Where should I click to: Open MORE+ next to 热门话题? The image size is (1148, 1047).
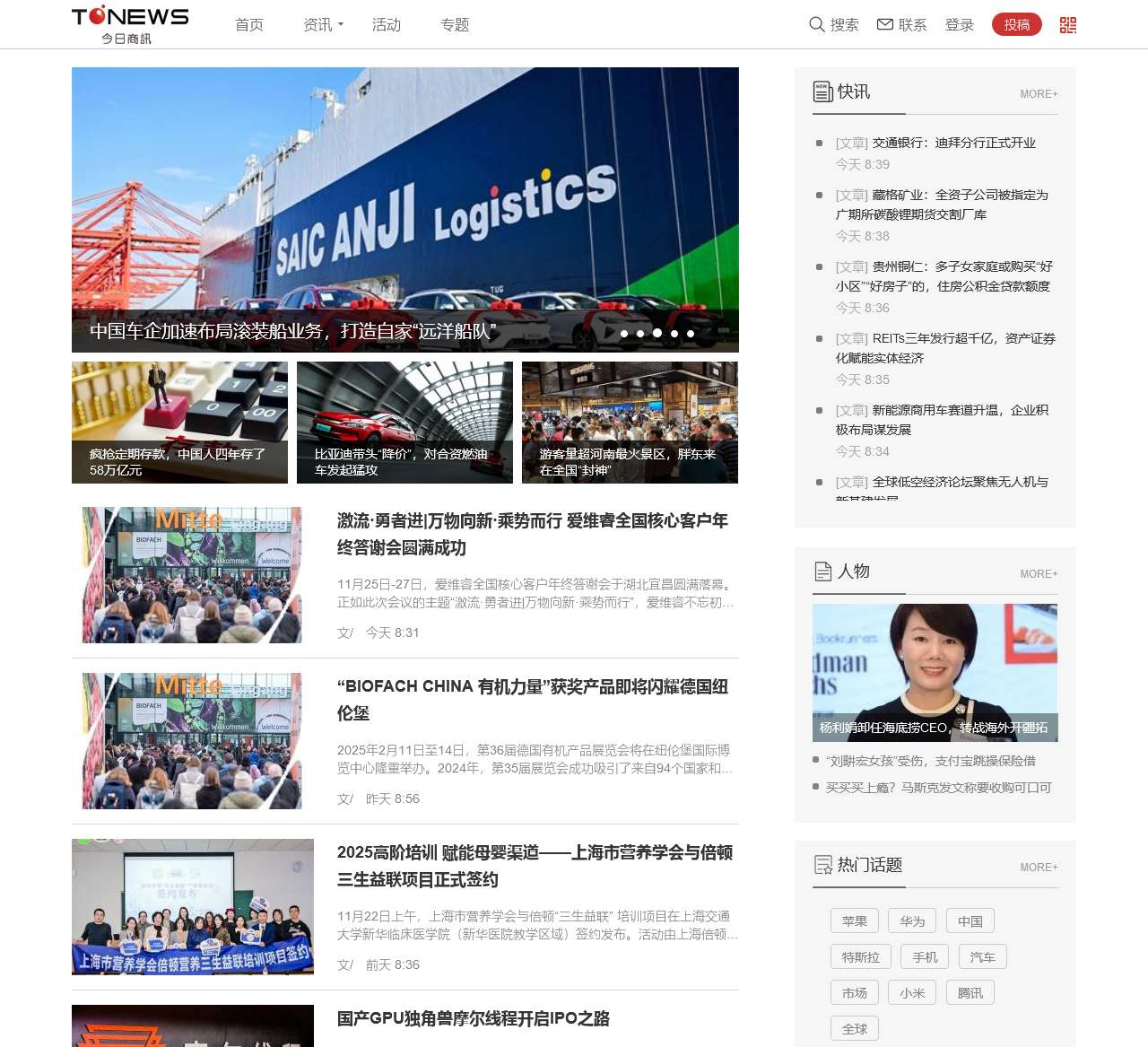tap(1039, 868)
